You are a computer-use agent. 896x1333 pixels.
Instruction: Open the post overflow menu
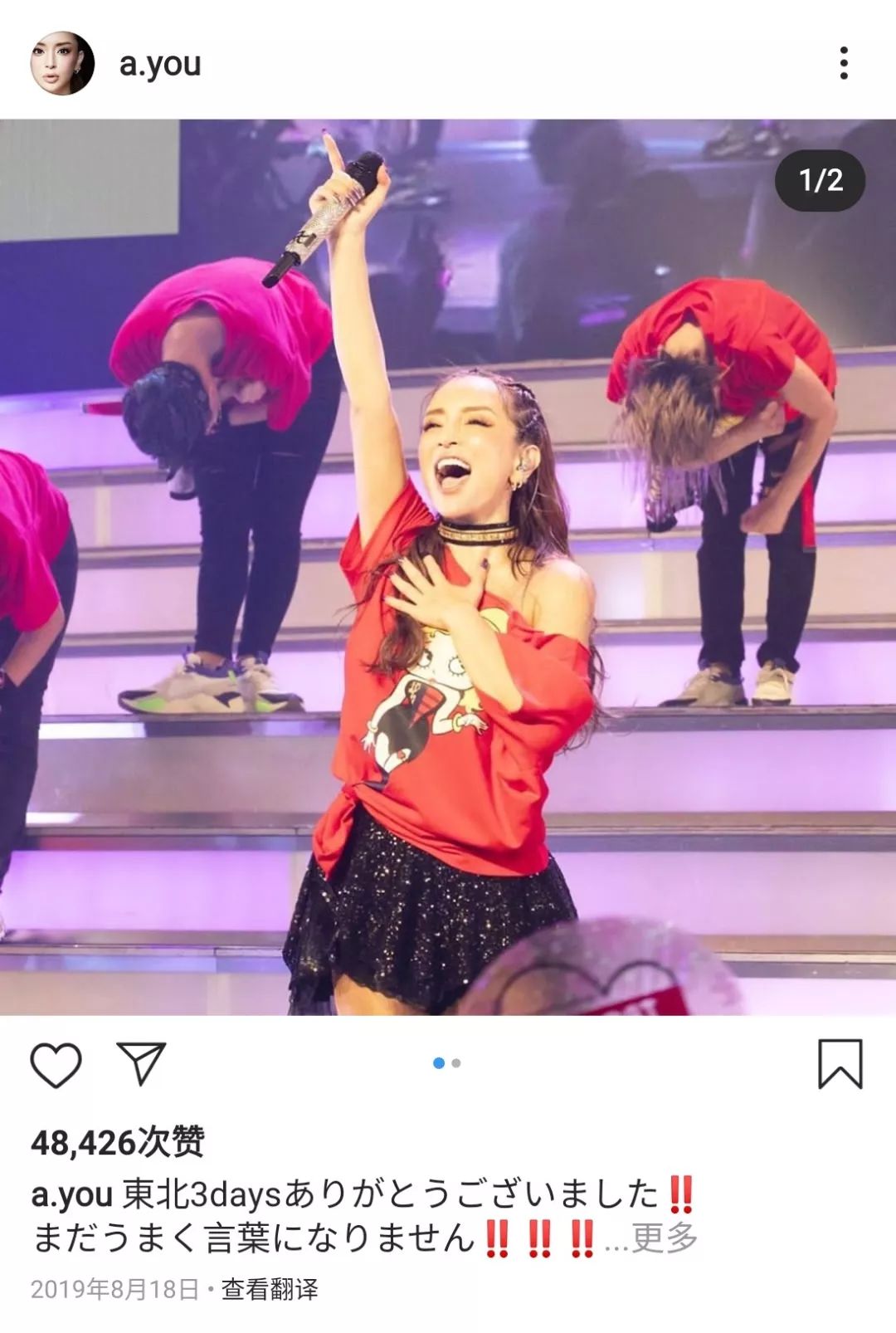[x=843, y=63]
